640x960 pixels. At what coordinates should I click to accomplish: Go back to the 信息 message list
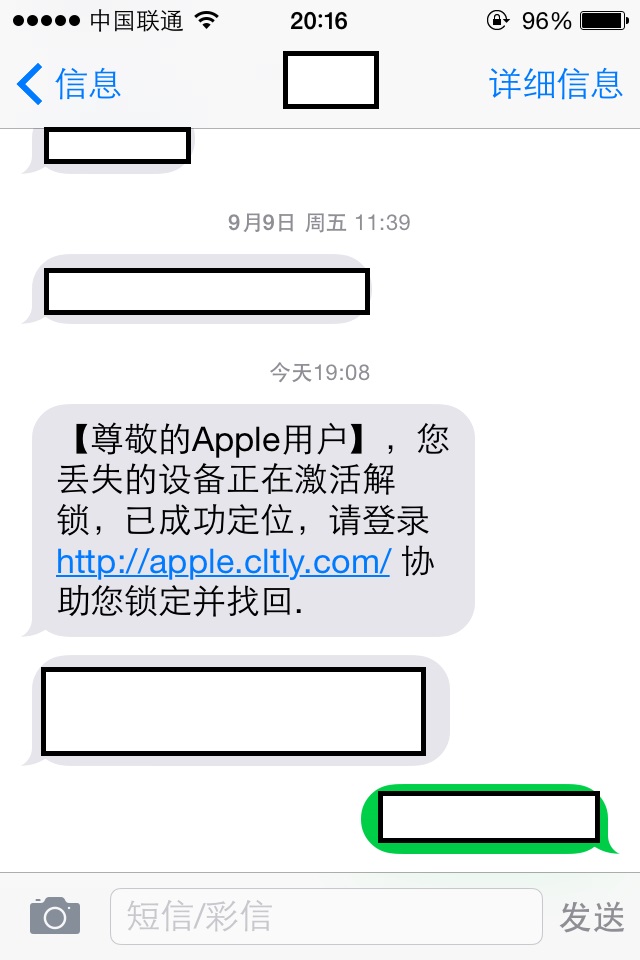coord(68,84)
